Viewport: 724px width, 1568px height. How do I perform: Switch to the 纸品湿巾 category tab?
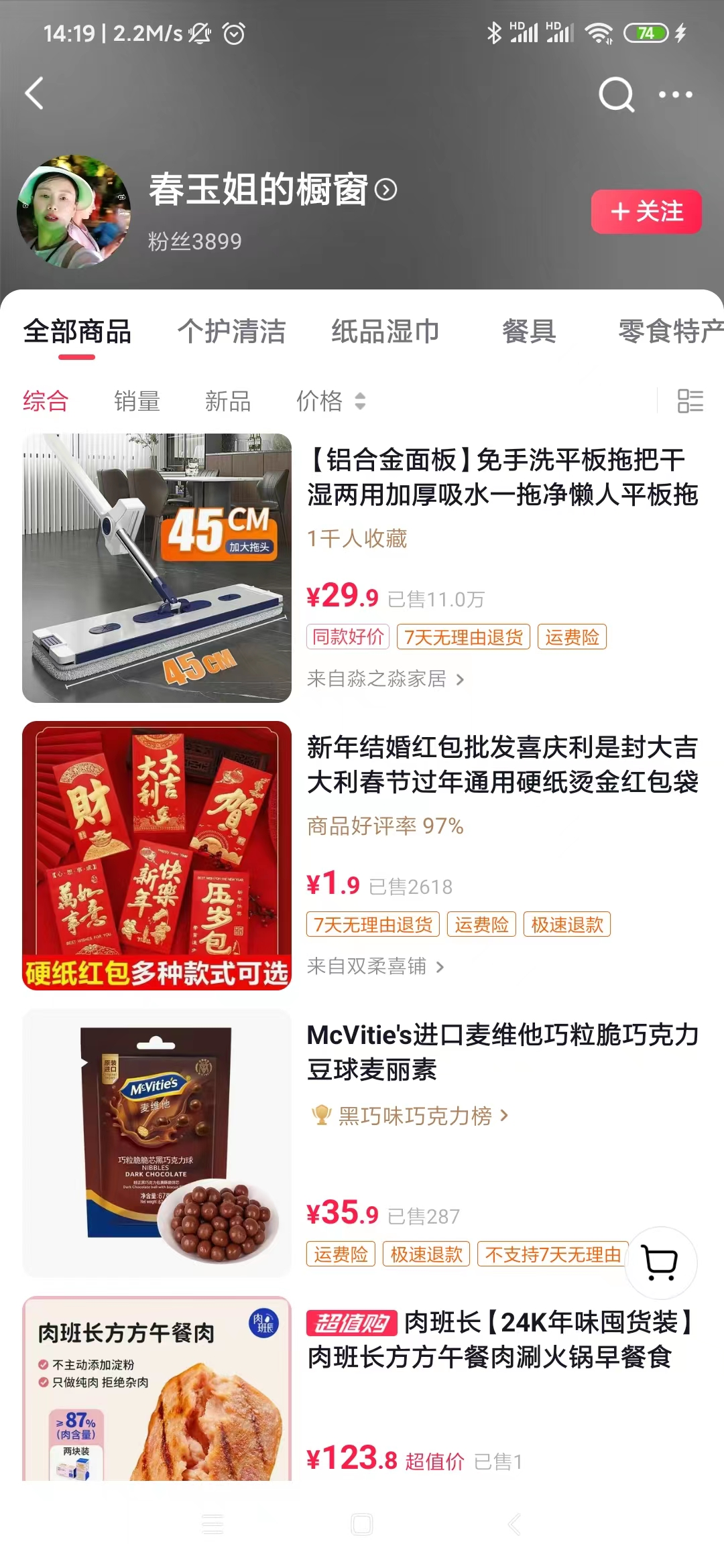tap(385, 332)
